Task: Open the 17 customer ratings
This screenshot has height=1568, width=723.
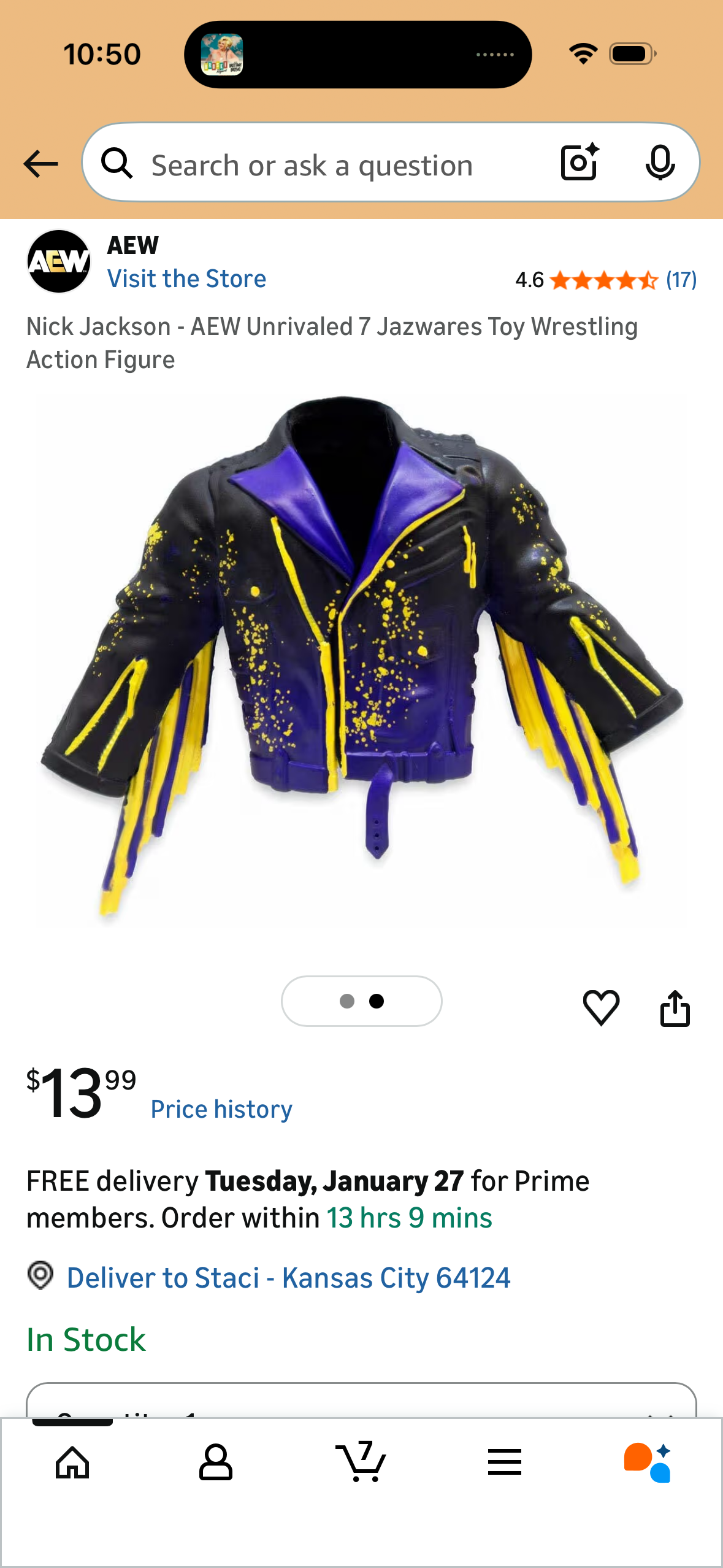Action: pyautogui.click(x=681, y=280)
